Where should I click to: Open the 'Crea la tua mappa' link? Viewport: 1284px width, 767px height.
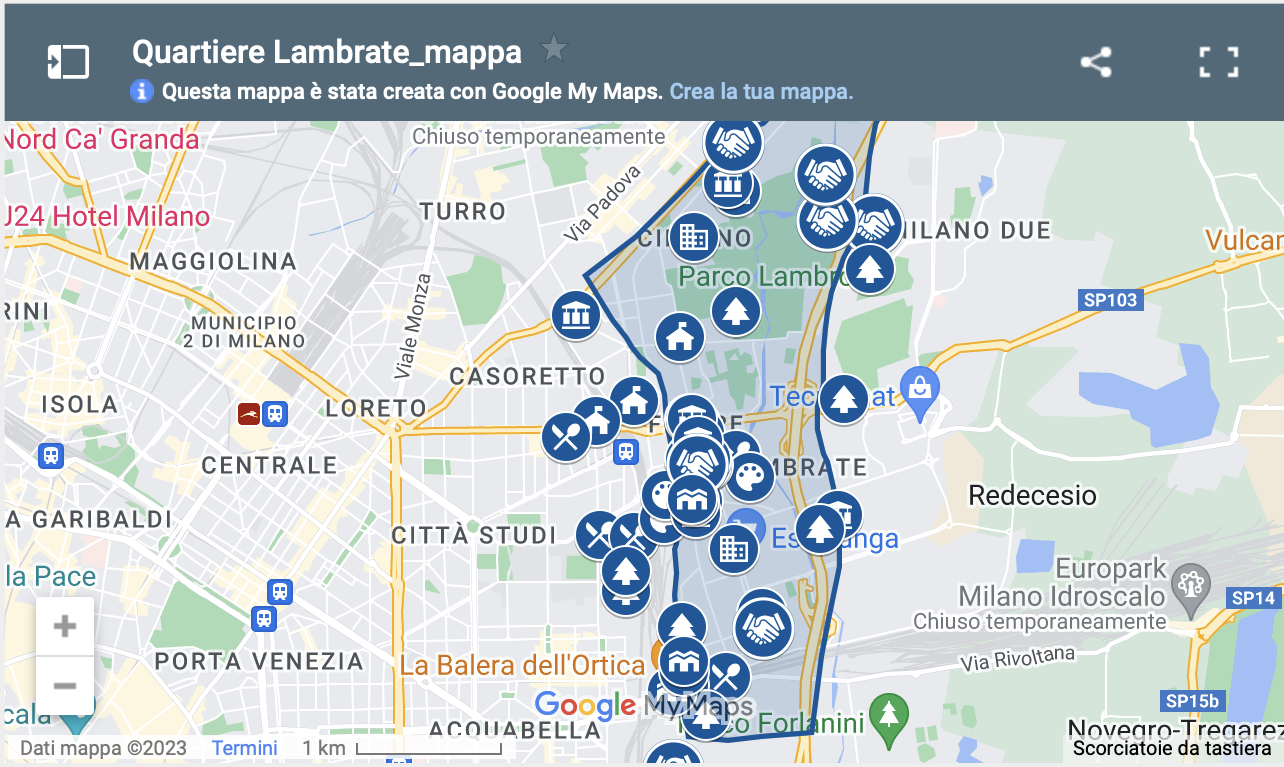click(761, 92)
